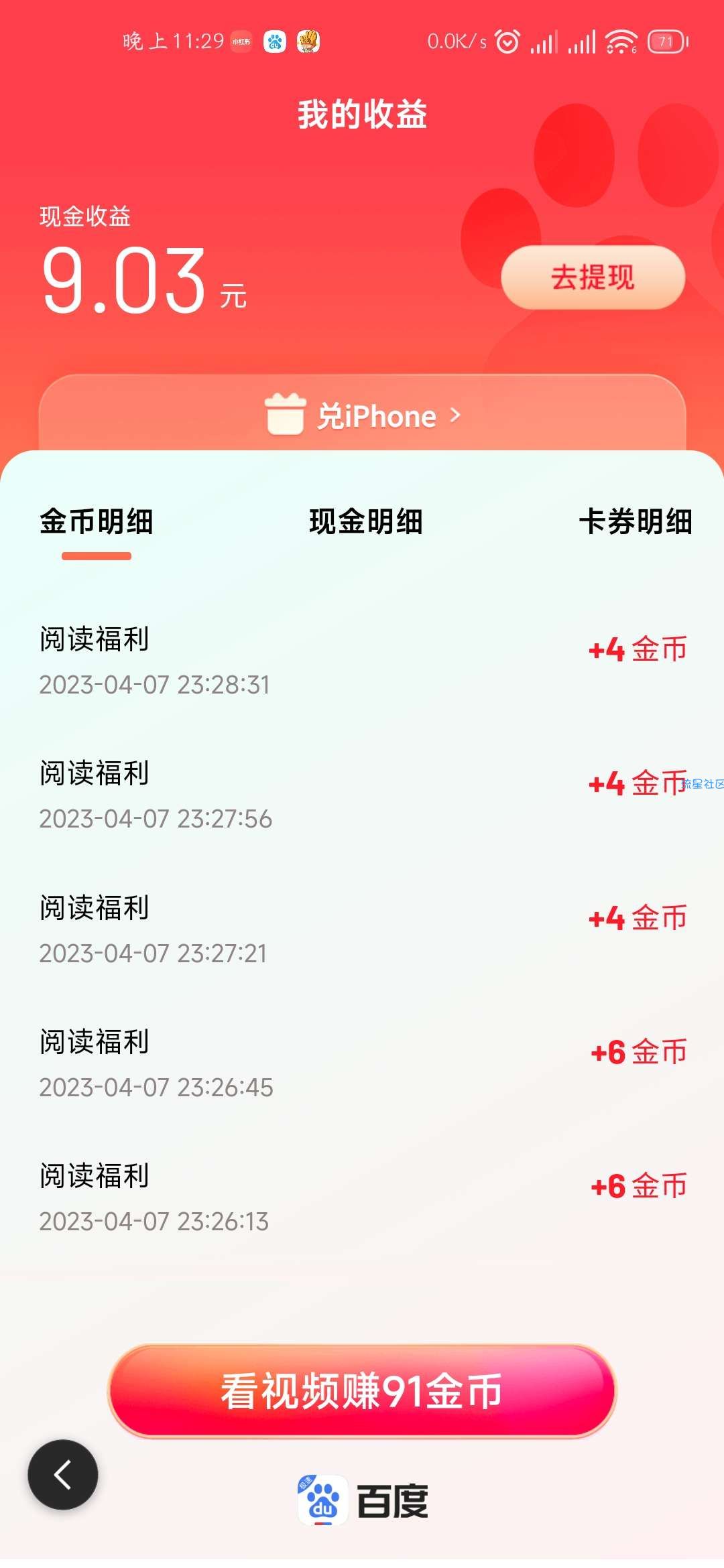The image size is (724, 1568).
Task: Switch to the 现金明细 tab
Action: pyautogui.click(x=366, y=522)
